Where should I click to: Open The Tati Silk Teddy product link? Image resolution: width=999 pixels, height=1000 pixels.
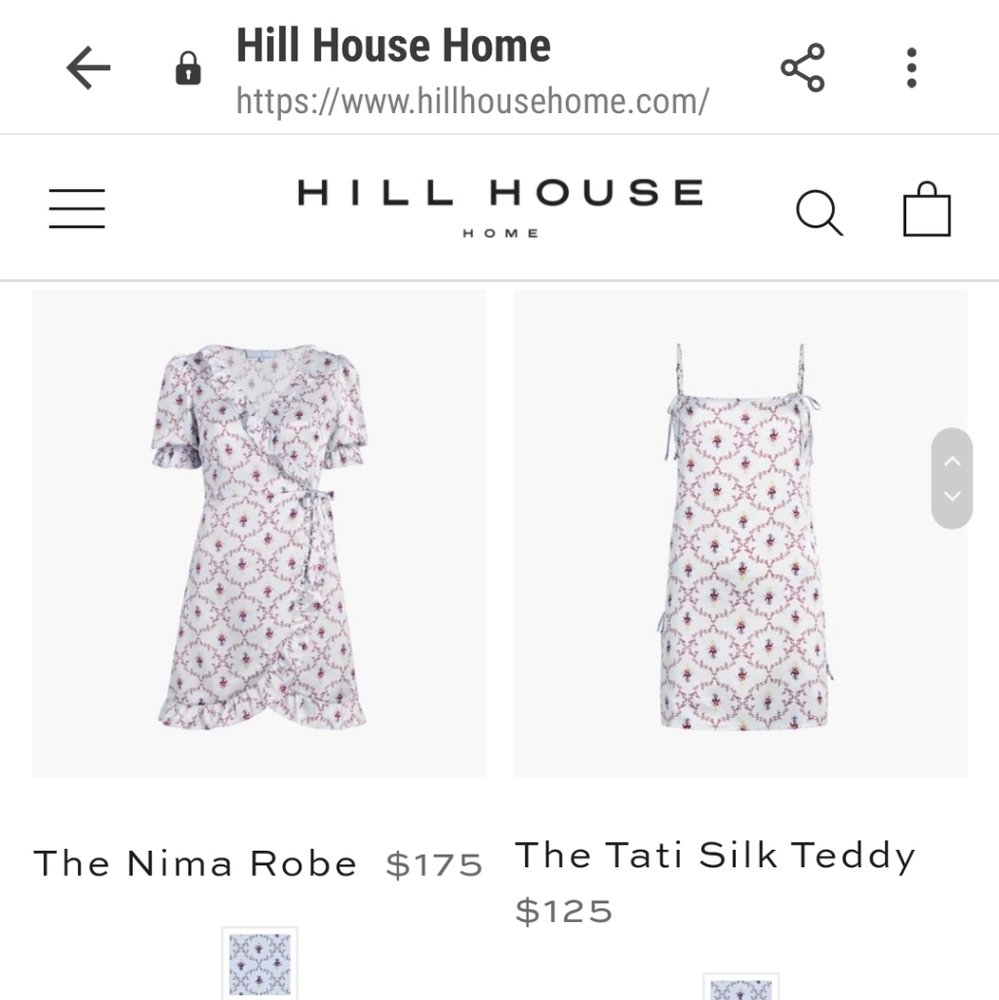(714, 854)
